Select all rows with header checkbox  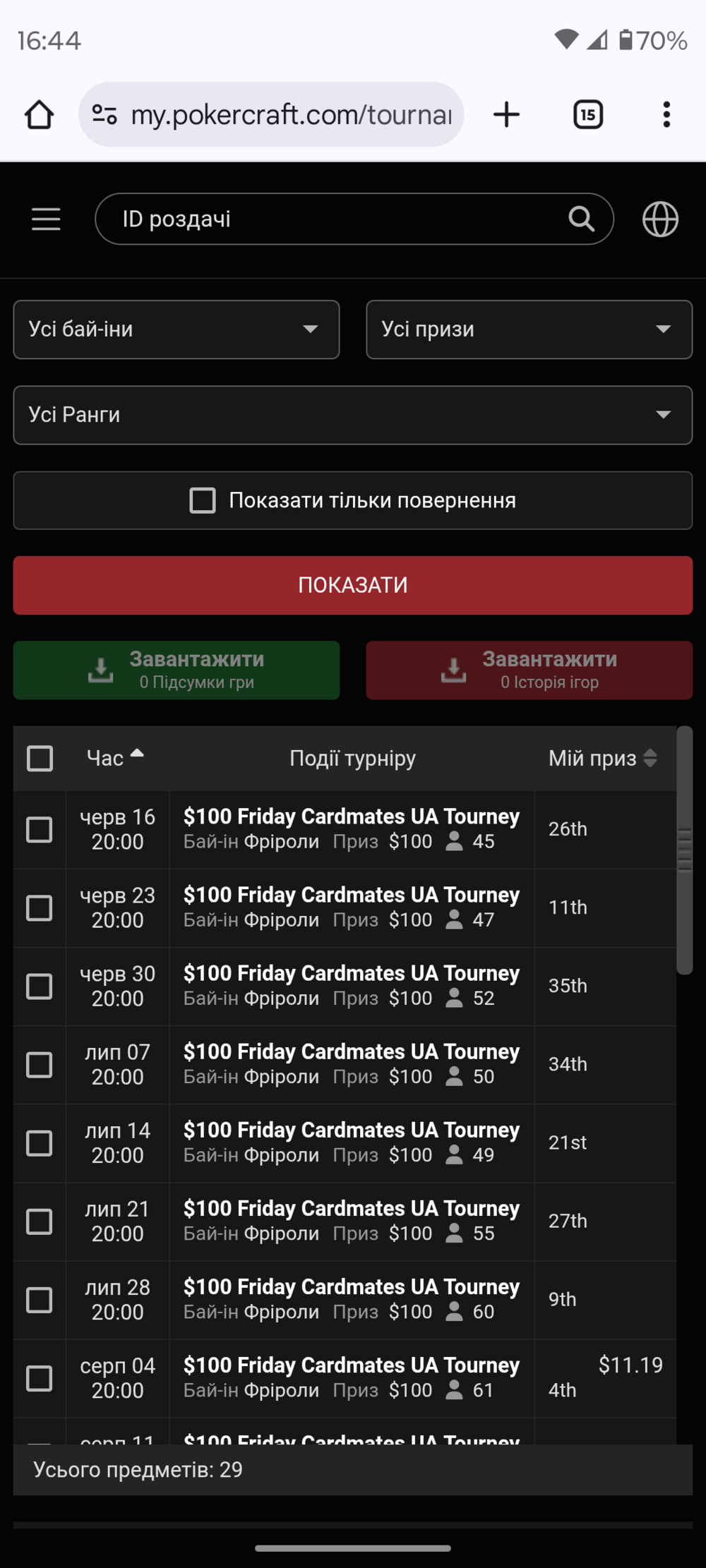[x=40, y=759]
